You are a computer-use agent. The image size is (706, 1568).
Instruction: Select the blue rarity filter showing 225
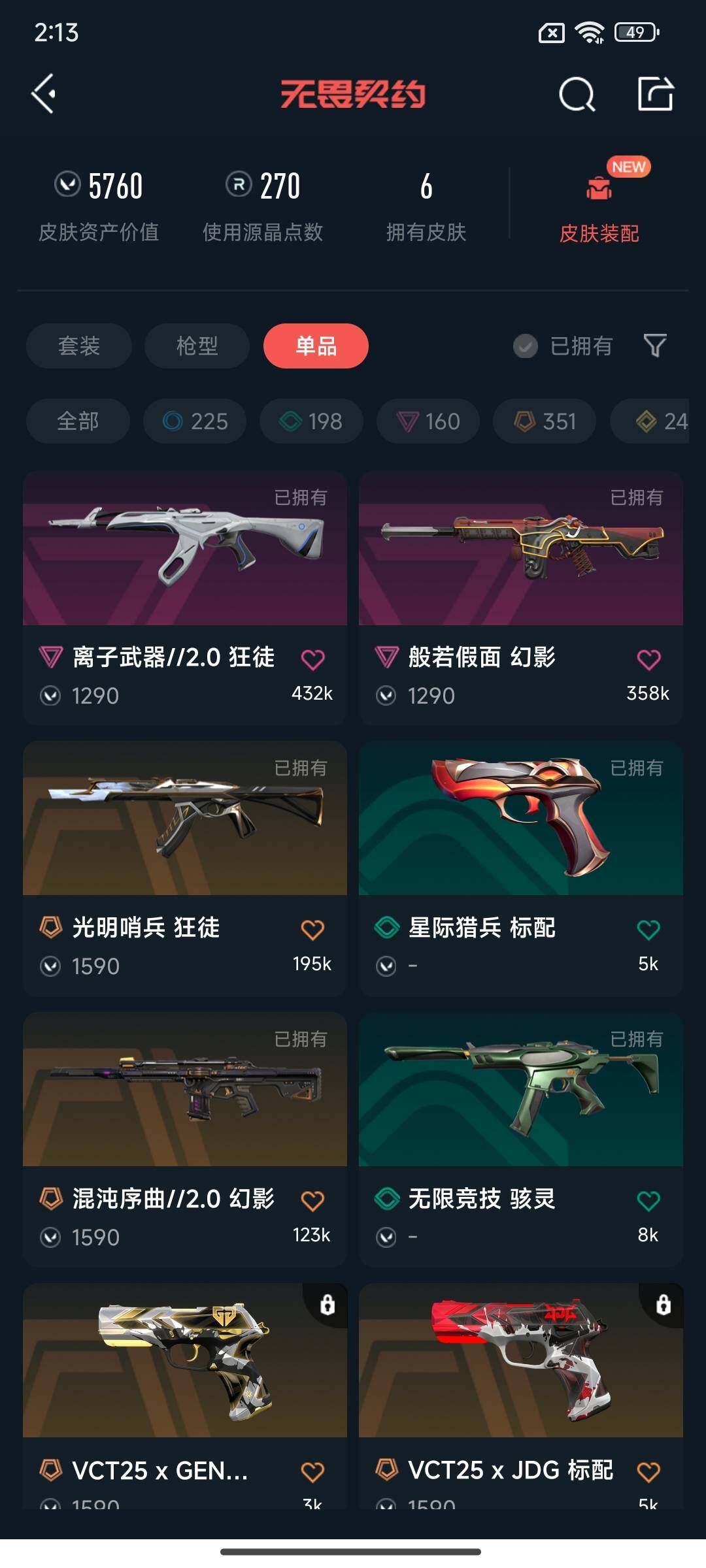(x=194, y=421)
